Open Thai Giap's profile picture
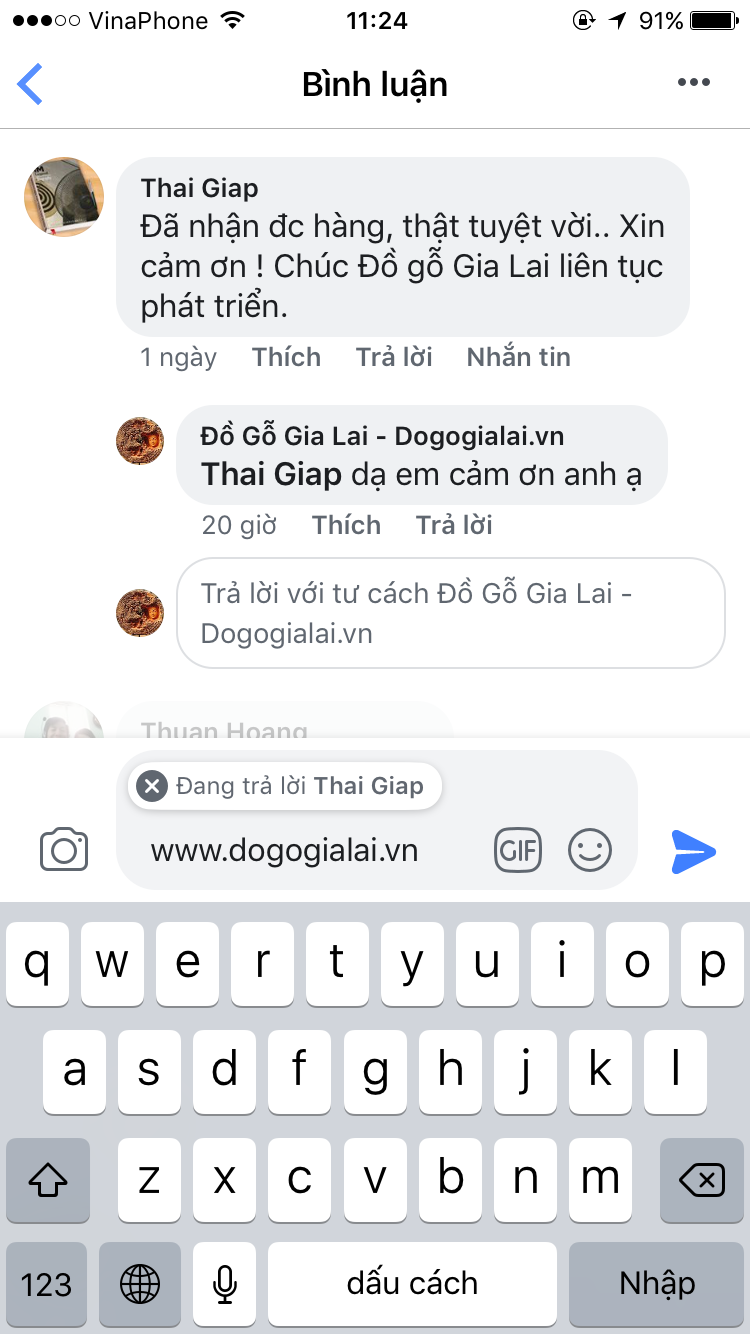The height and width of the screenshot is (1334, 750). (x=64, y=197)
